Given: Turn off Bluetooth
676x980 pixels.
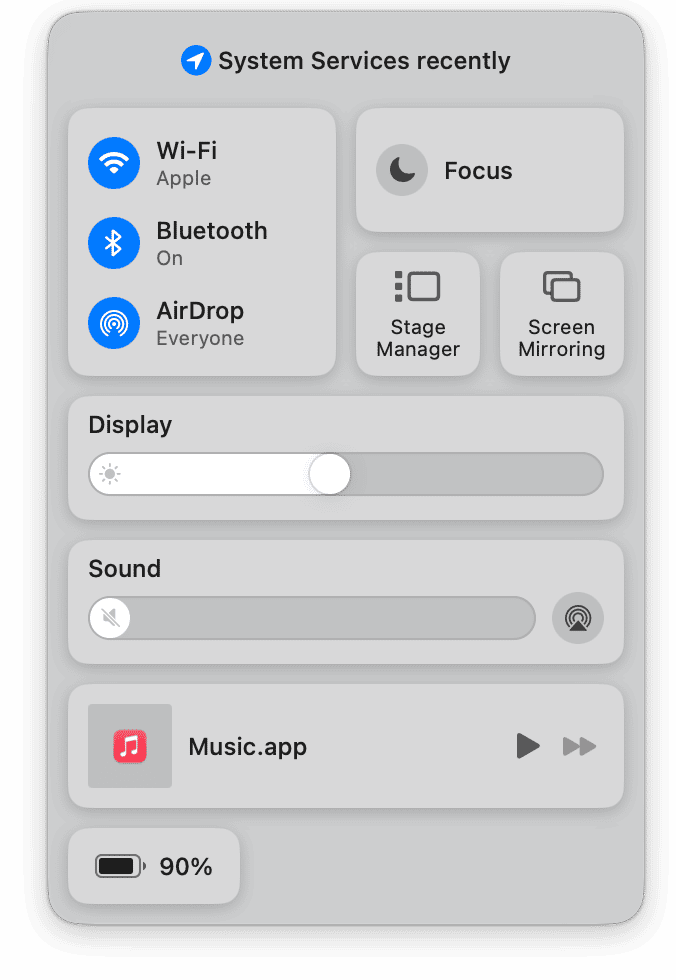Looking at the screenshot, I should pos(114,243).
